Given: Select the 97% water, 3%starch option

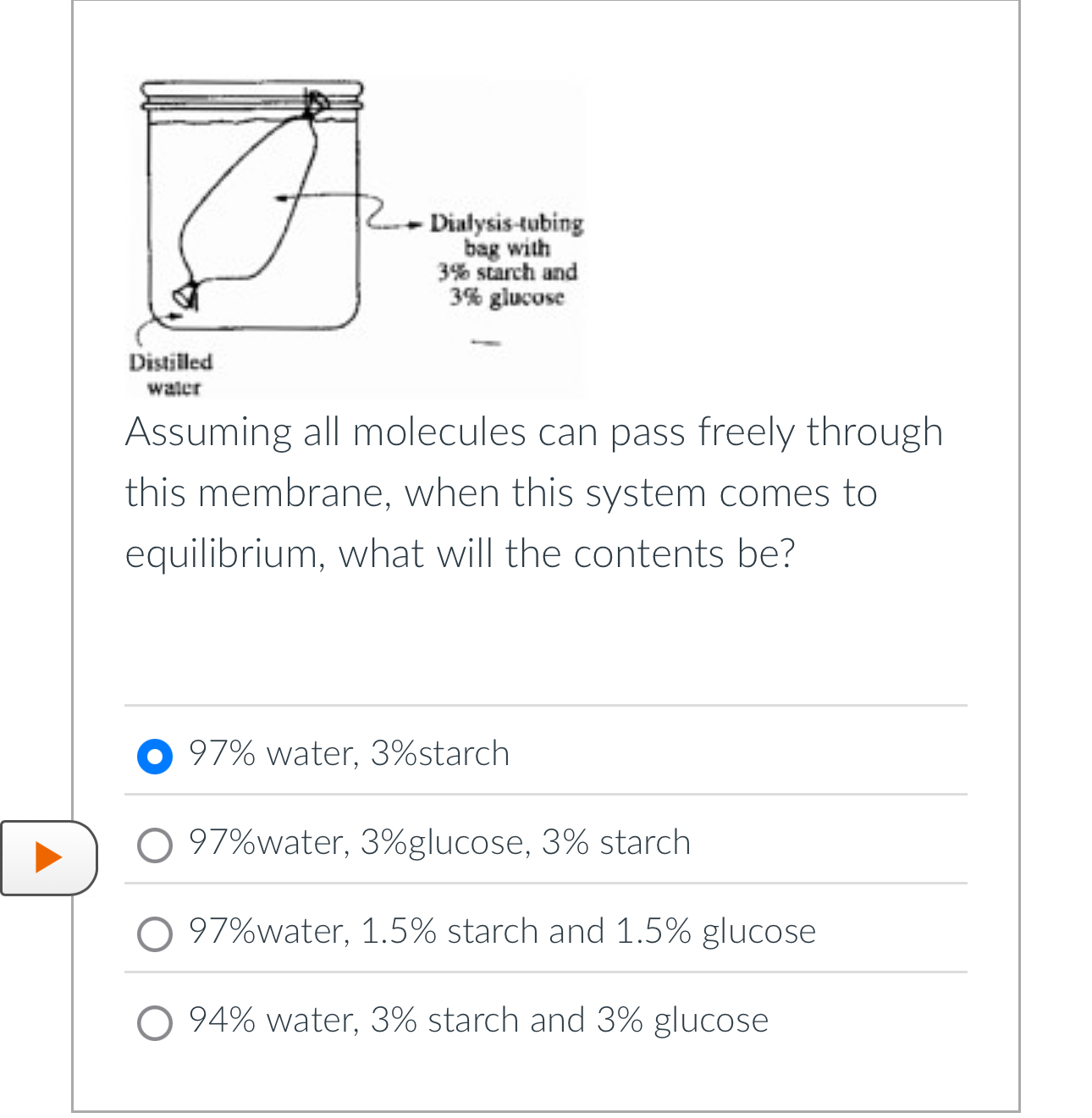Looking at the screenshot, I should pyautogui.click(x=155, y=756).
